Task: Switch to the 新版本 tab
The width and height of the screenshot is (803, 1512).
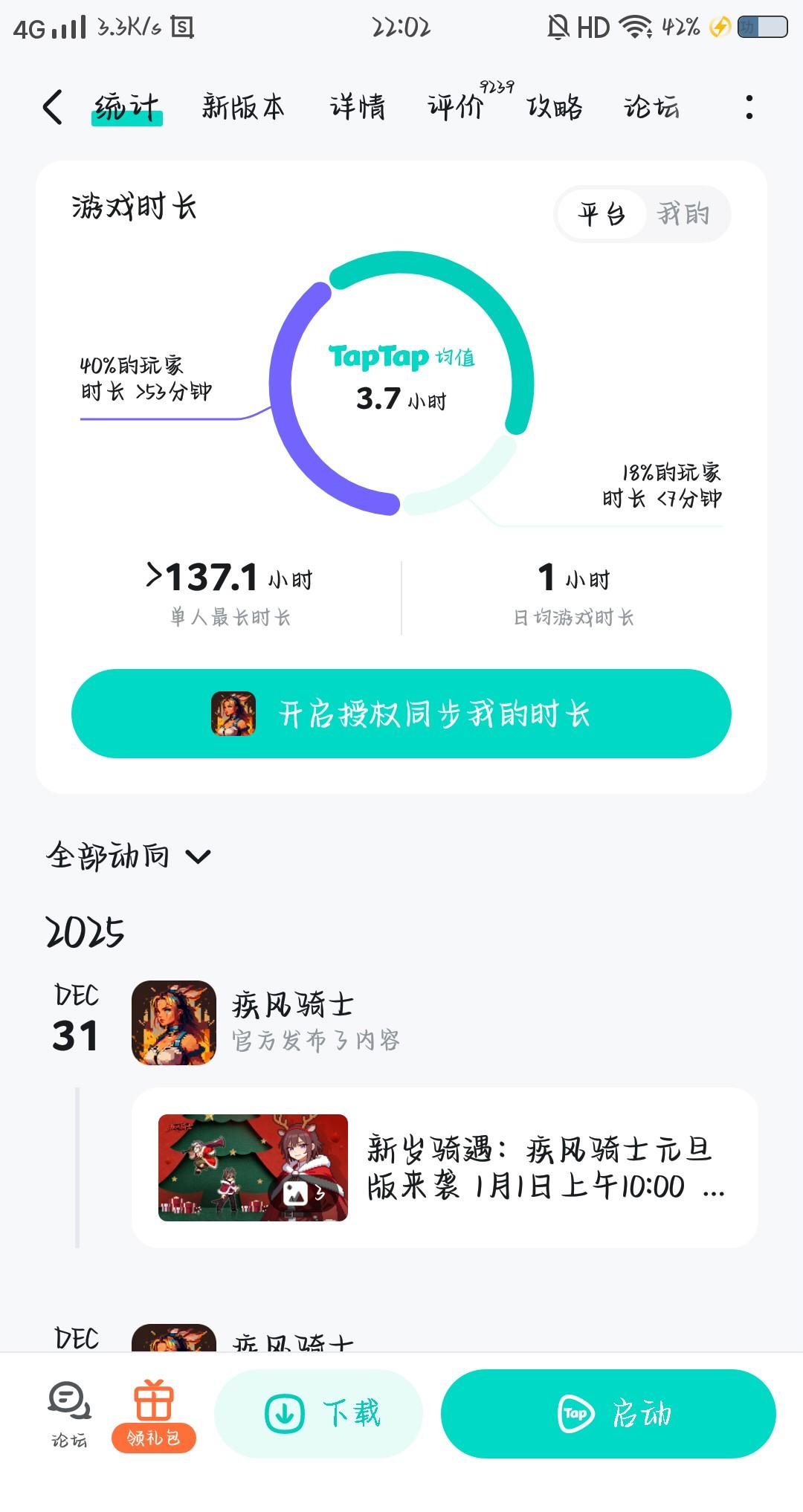Action: coord(243,107)
